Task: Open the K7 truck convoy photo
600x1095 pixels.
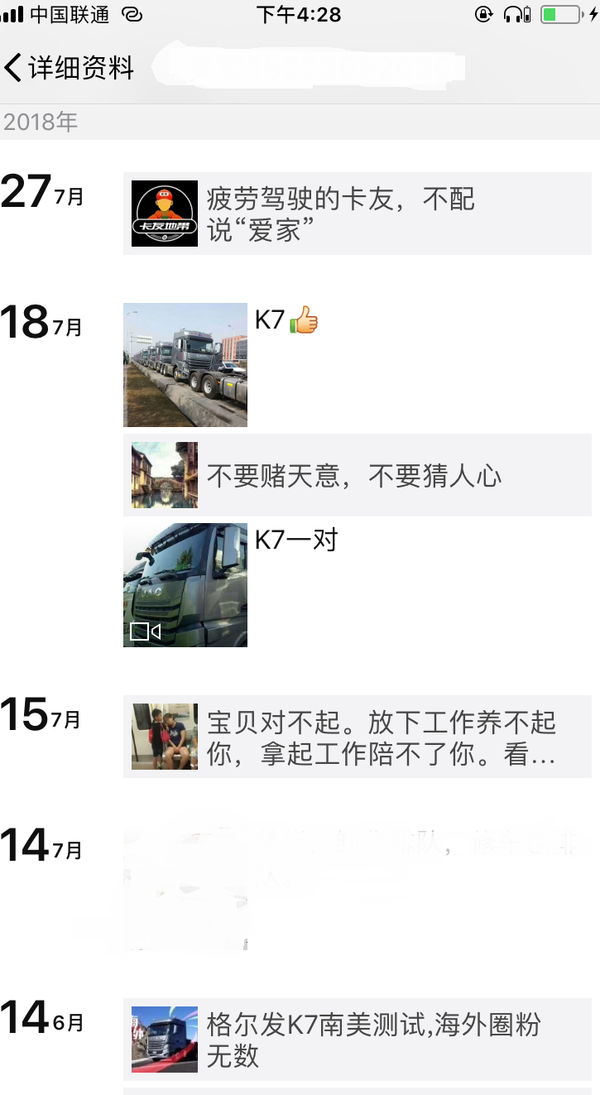Action: click(x=185, y=365)
